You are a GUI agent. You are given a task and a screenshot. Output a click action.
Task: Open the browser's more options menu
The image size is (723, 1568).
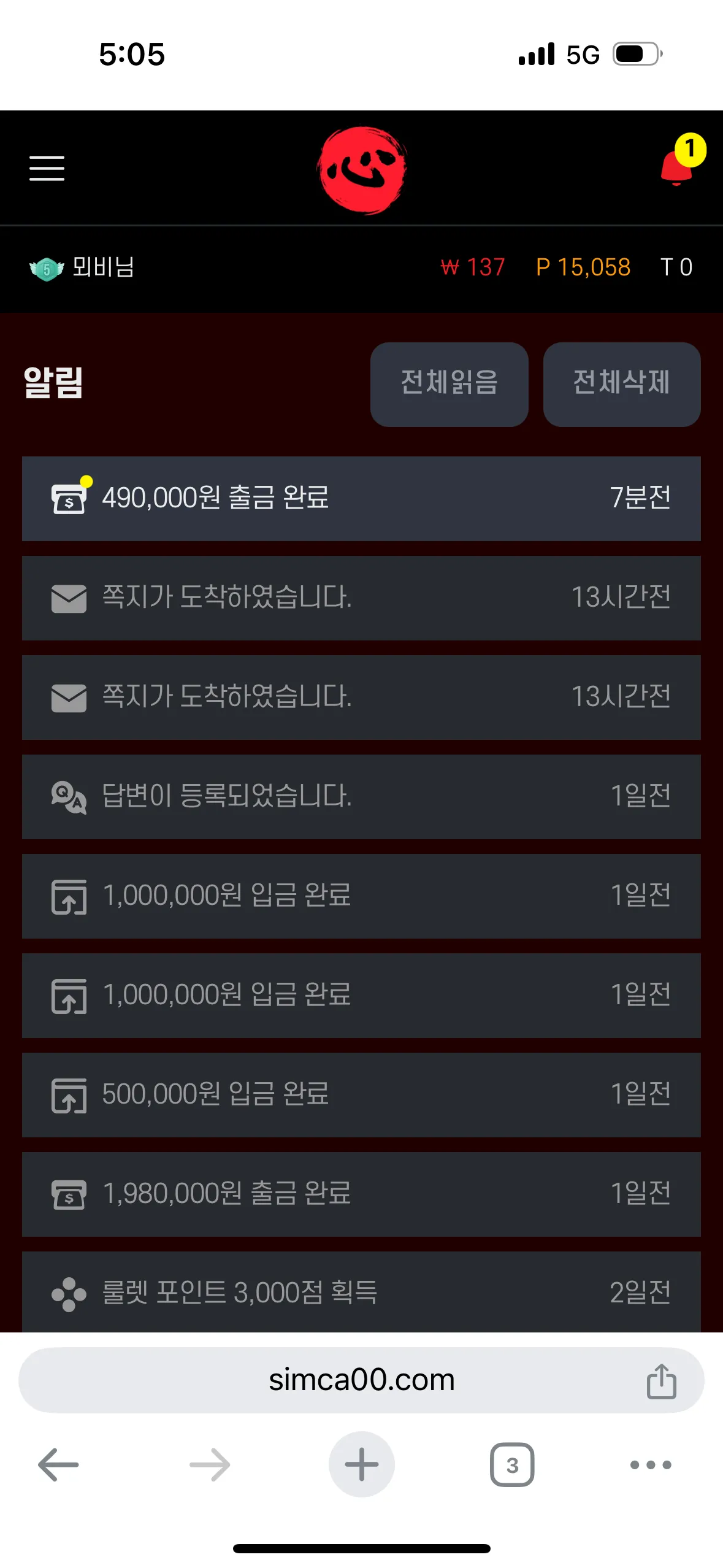pyautogui.click(x=651, y=1464)
